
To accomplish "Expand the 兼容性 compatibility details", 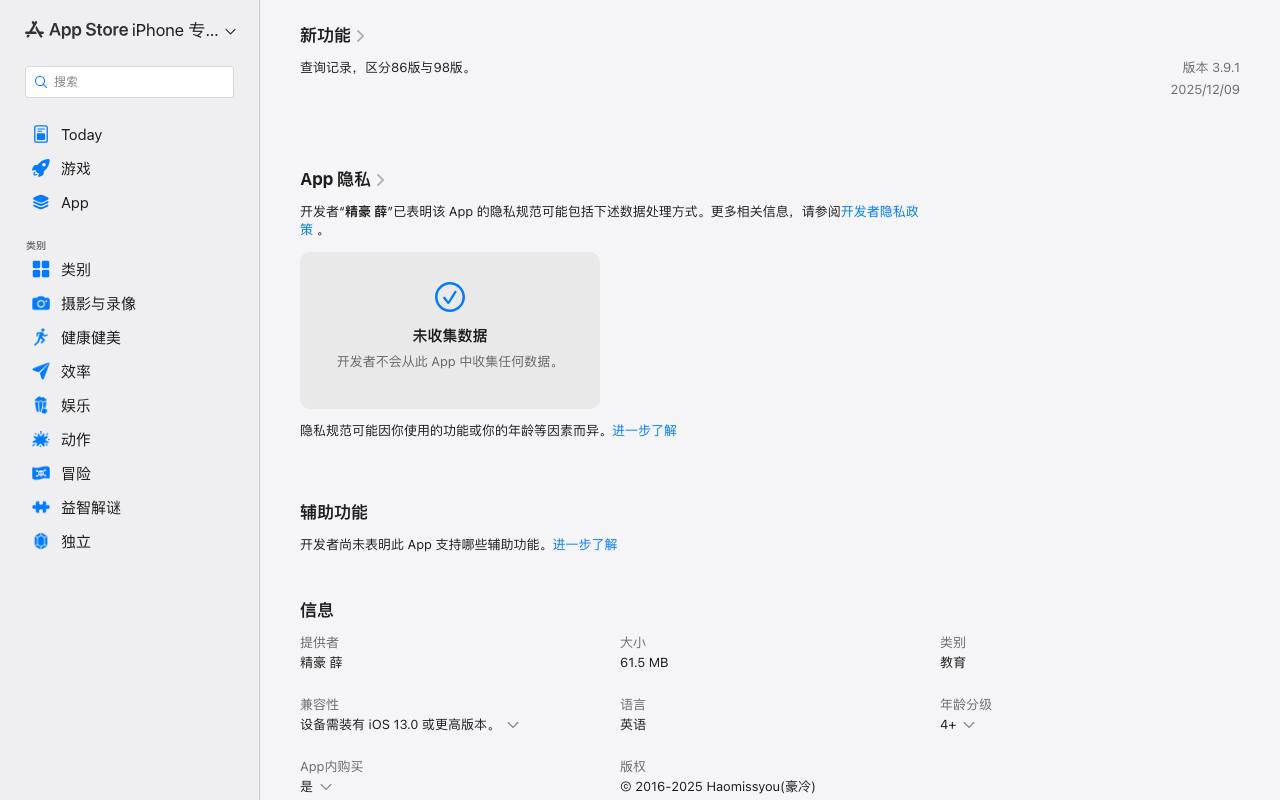I will click(x=410, y=725).
